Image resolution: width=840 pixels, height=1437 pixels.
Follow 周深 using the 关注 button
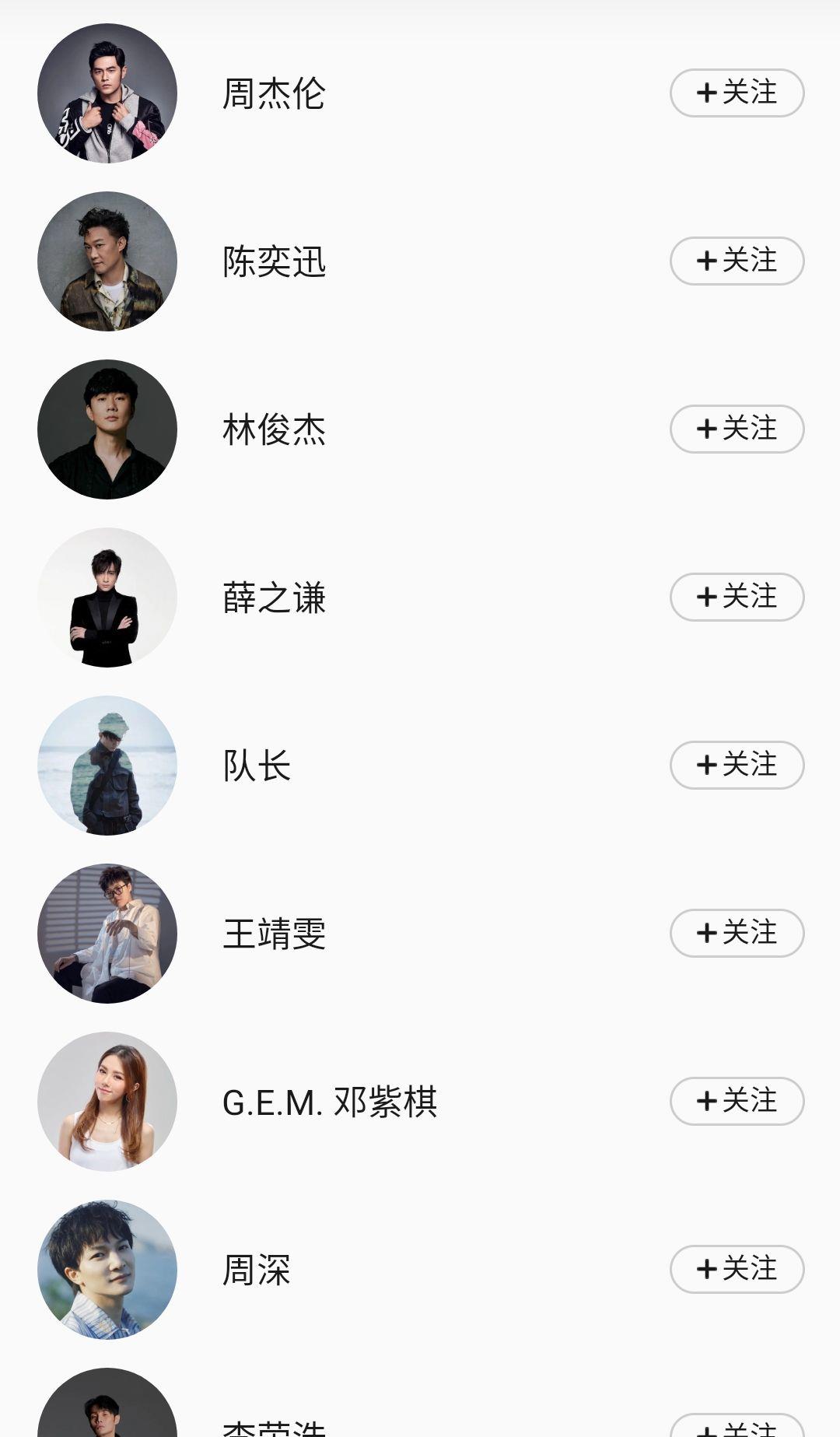(x=736, y=1268)
